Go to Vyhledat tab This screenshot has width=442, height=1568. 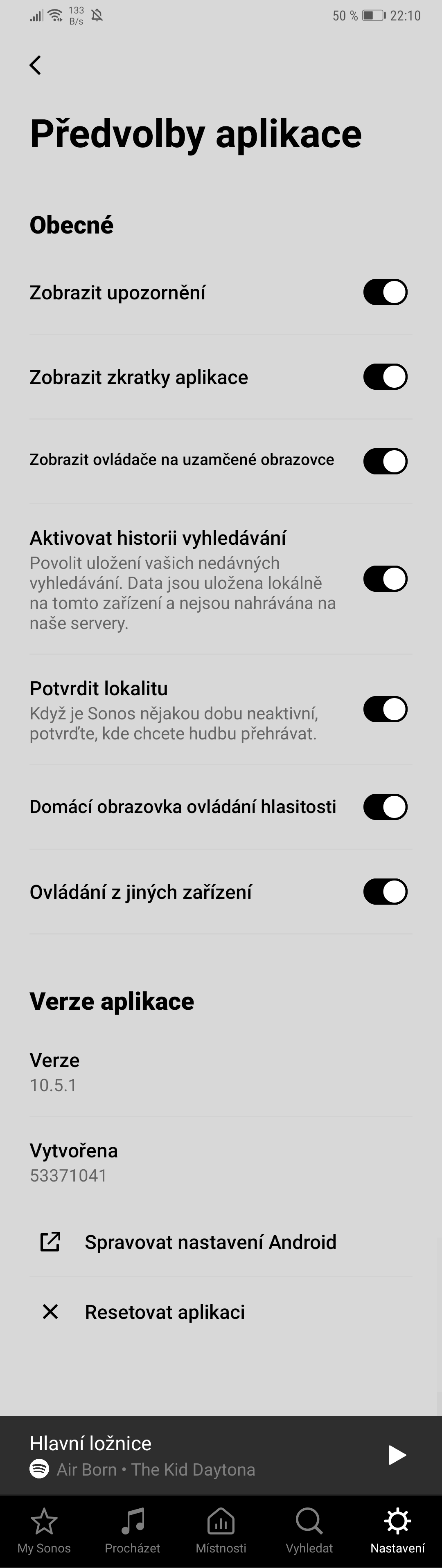pos(309,1531)
